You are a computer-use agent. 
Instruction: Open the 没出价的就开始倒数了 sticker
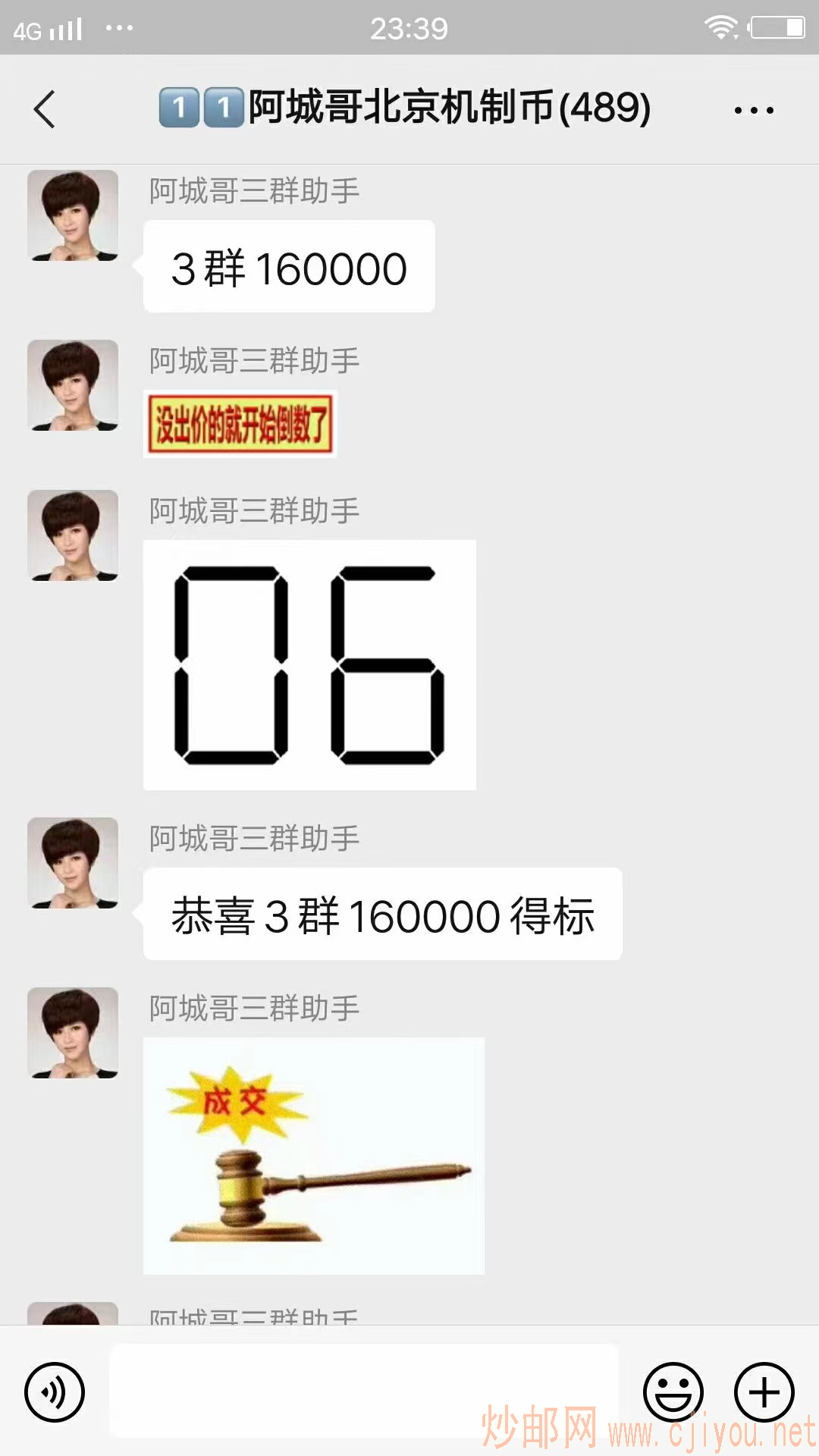[240, 424]
